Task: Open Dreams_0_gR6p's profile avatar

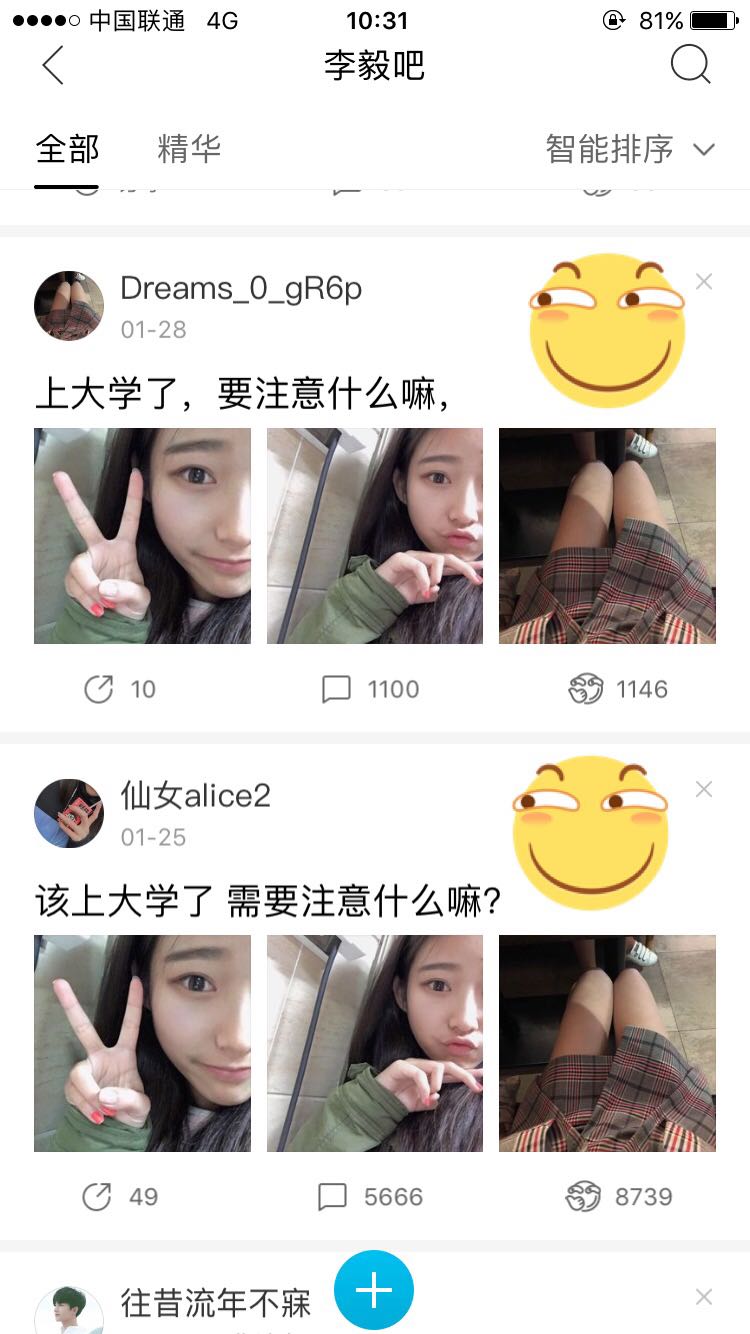Action: coord(69,305)
